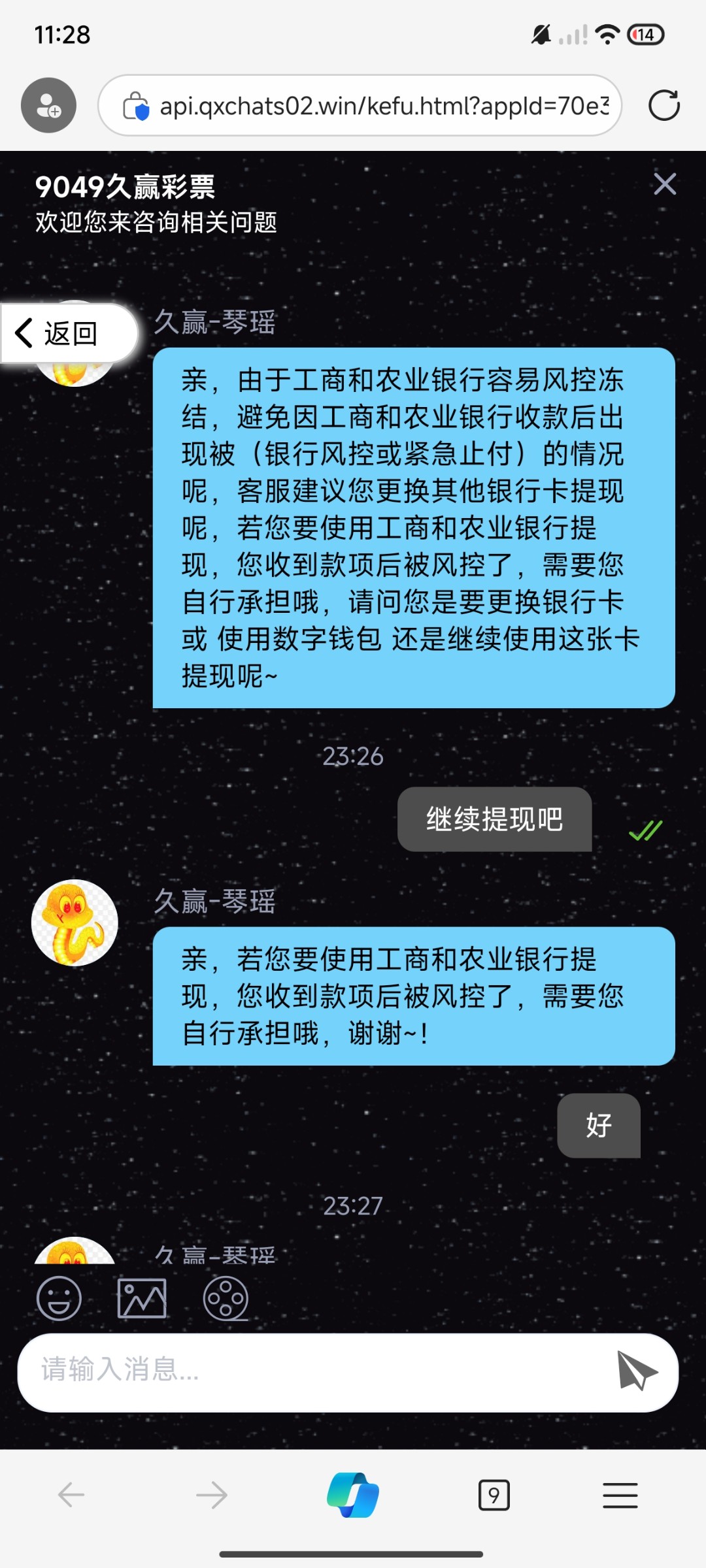Focus the 请输入消息 message field
Viewport: 706px width, 1568px height.
[x=314, y=1369]
